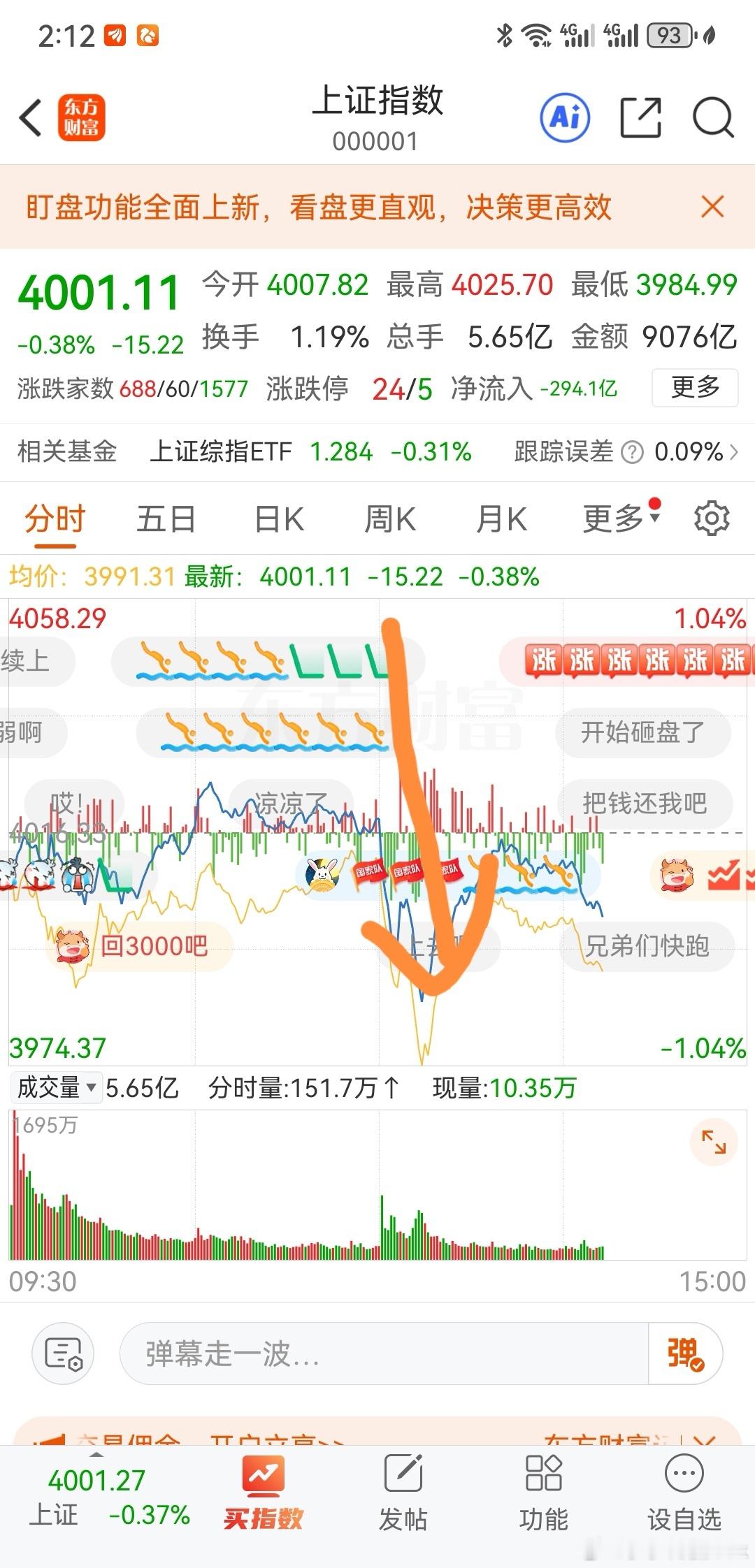Open the 功能 functions panel
Image resolution: width=755 pixels, height=1568 pixels.
pos(542,1495)
